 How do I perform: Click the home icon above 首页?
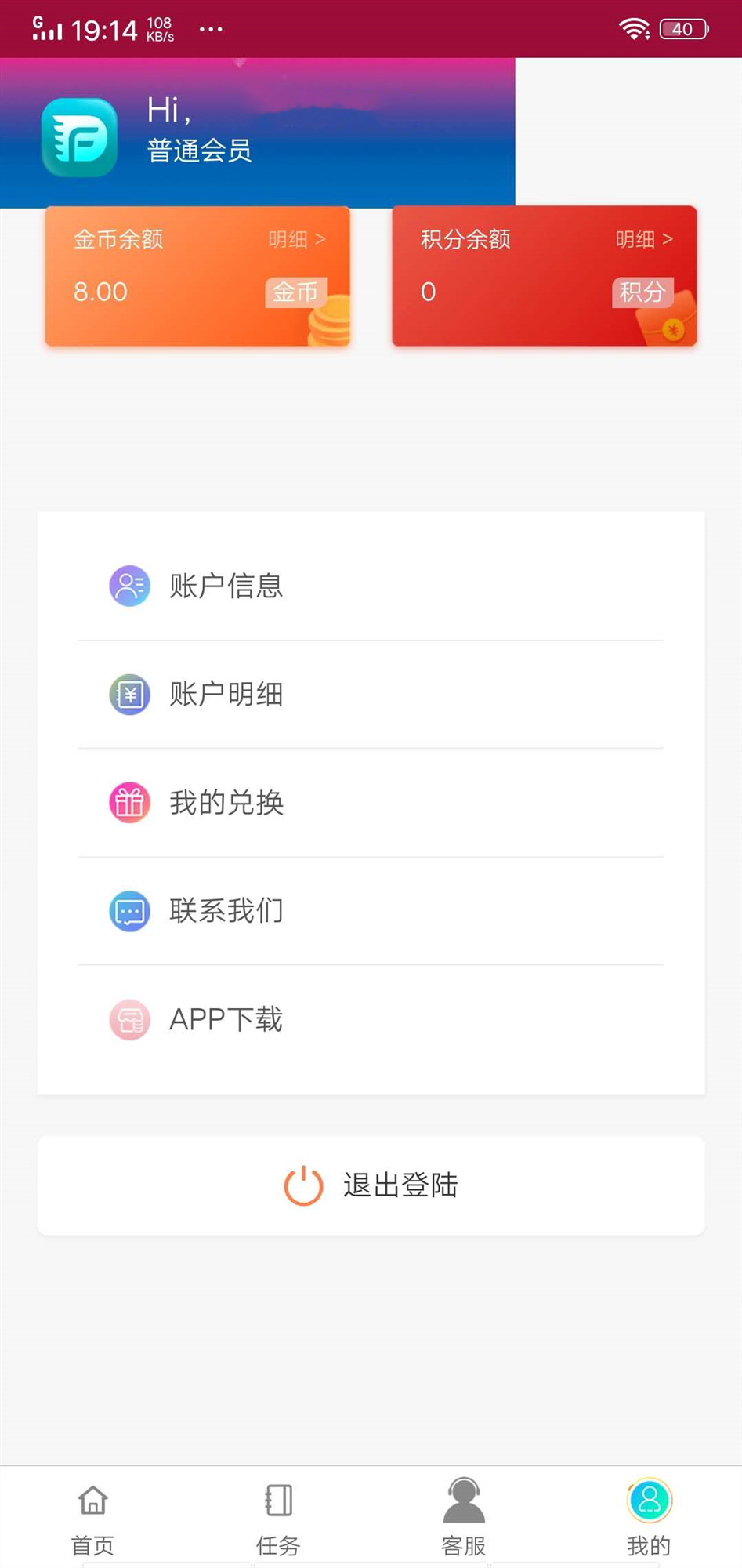click(x=92, y=1500)
